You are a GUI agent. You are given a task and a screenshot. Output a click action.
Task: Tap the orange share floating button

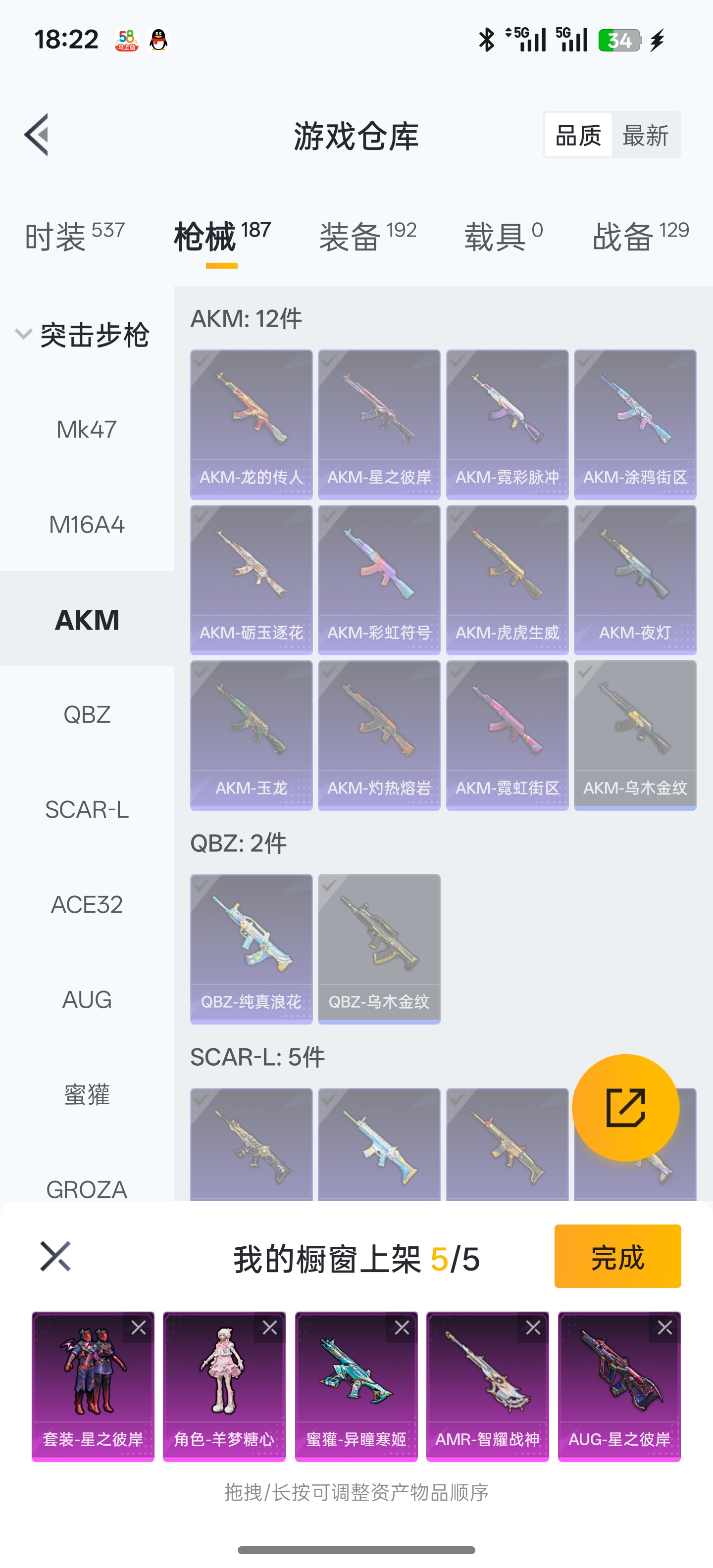625,1107
